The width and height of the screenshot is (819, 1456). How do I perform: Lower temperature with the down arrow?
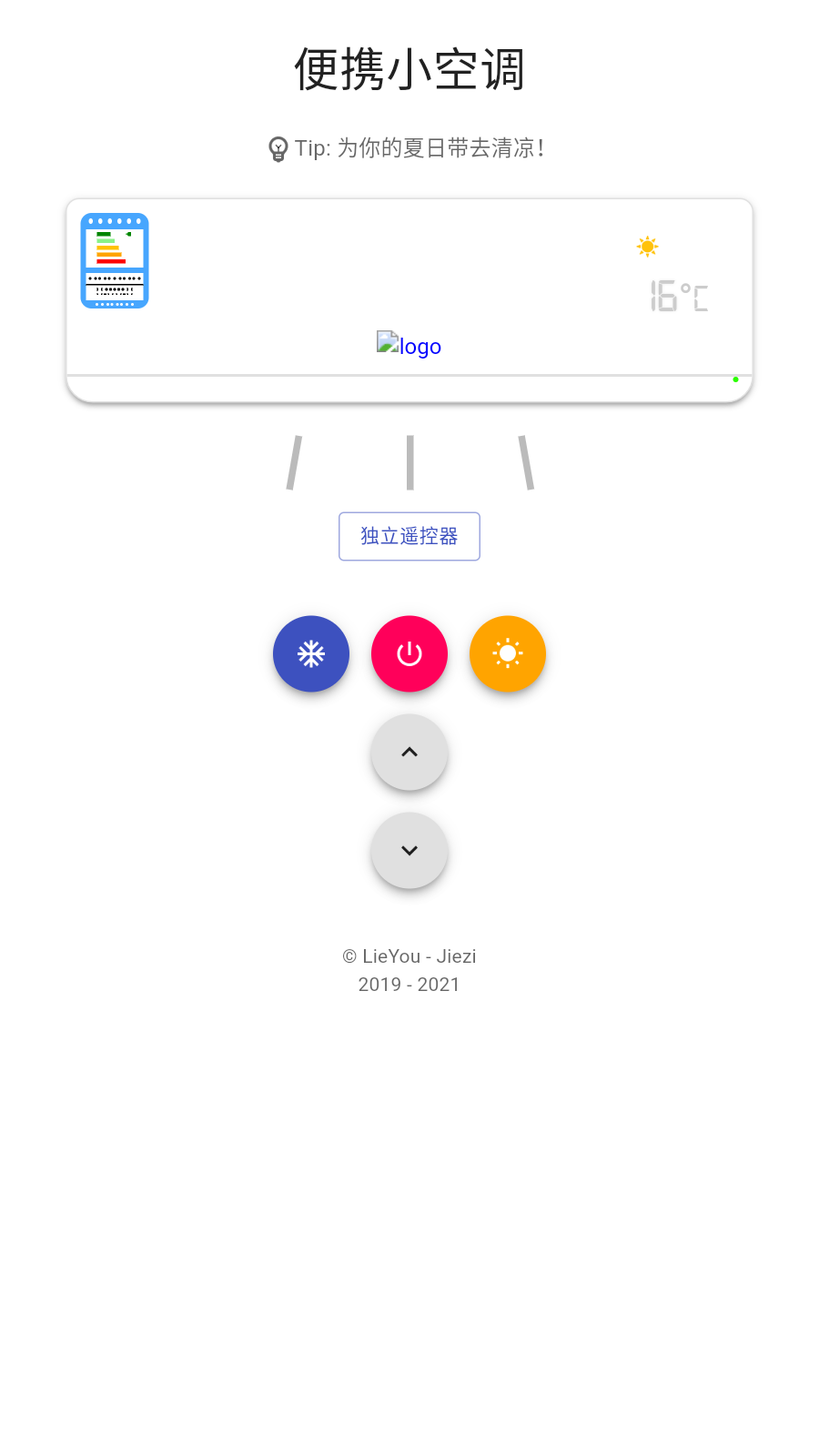409,851
